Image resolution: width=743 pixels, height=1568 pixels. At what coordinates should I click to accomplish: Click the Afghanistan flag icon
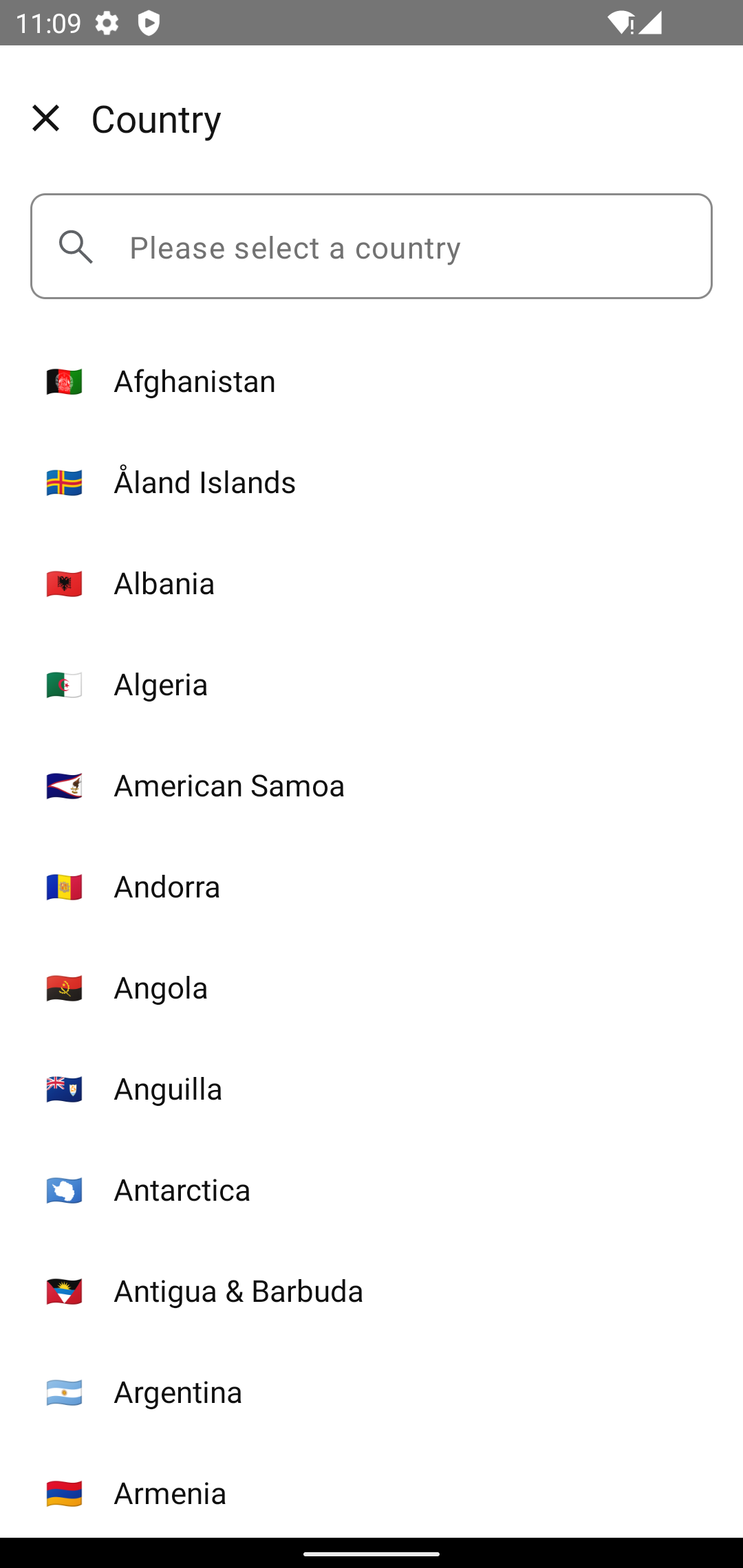click(x=64, y=382)
